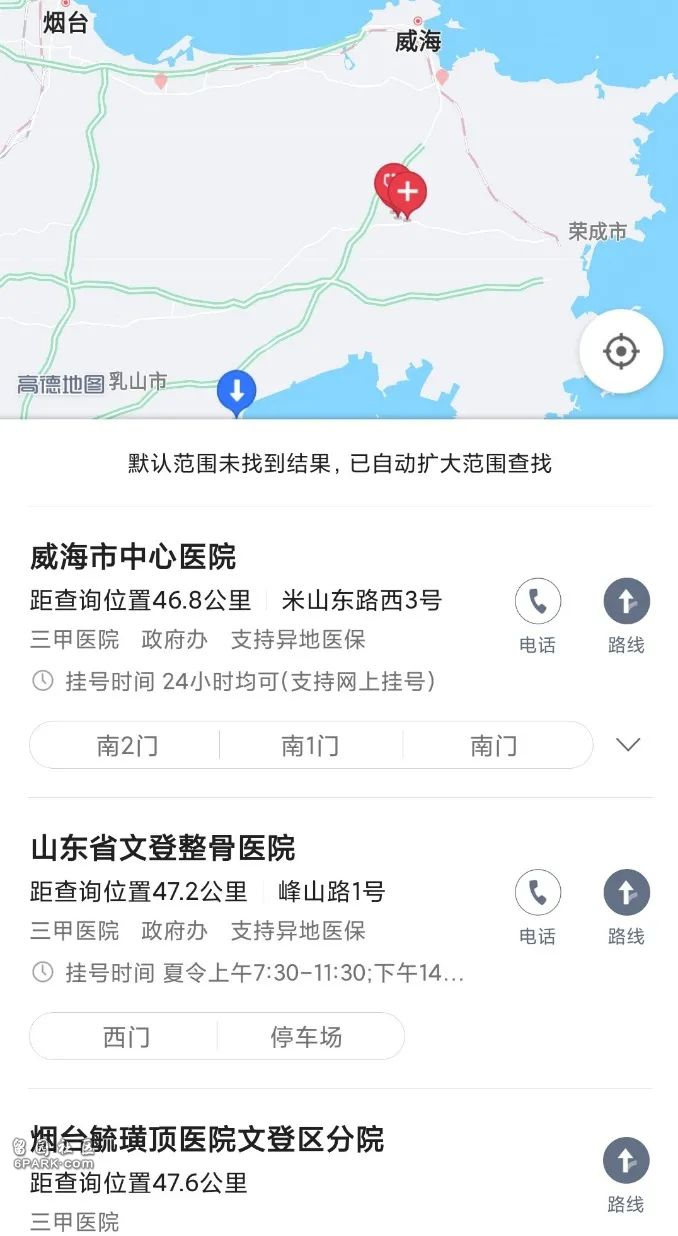678x1236 pixels.
Task: Get 路线 to 威海市中心医院
Action: [x=626, y=616]
